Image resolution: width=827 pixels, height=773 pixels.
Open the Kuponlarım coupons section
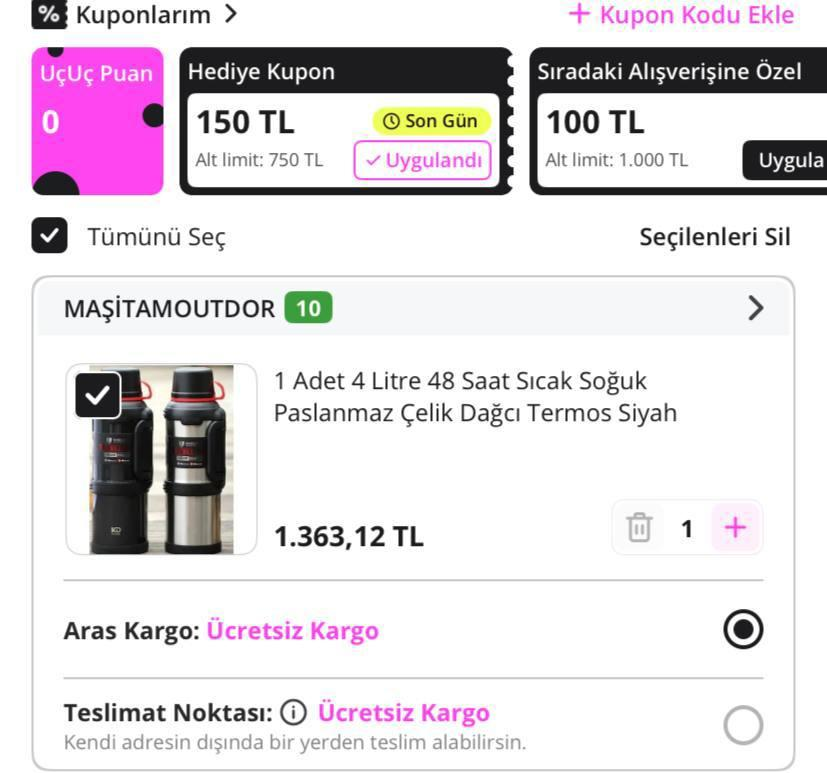[140, 15]
